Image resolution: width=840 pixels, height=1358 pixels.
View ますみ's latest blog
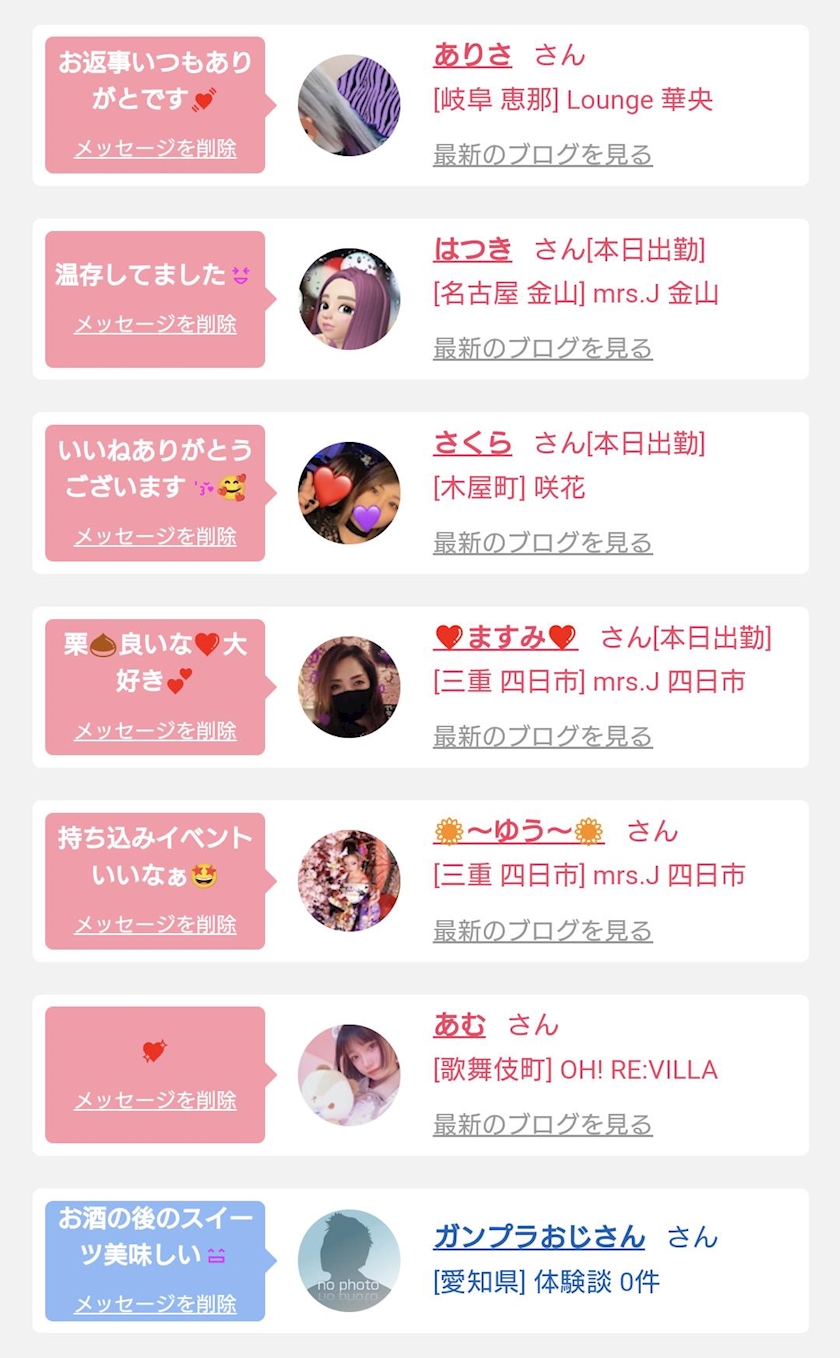(542, 737)
